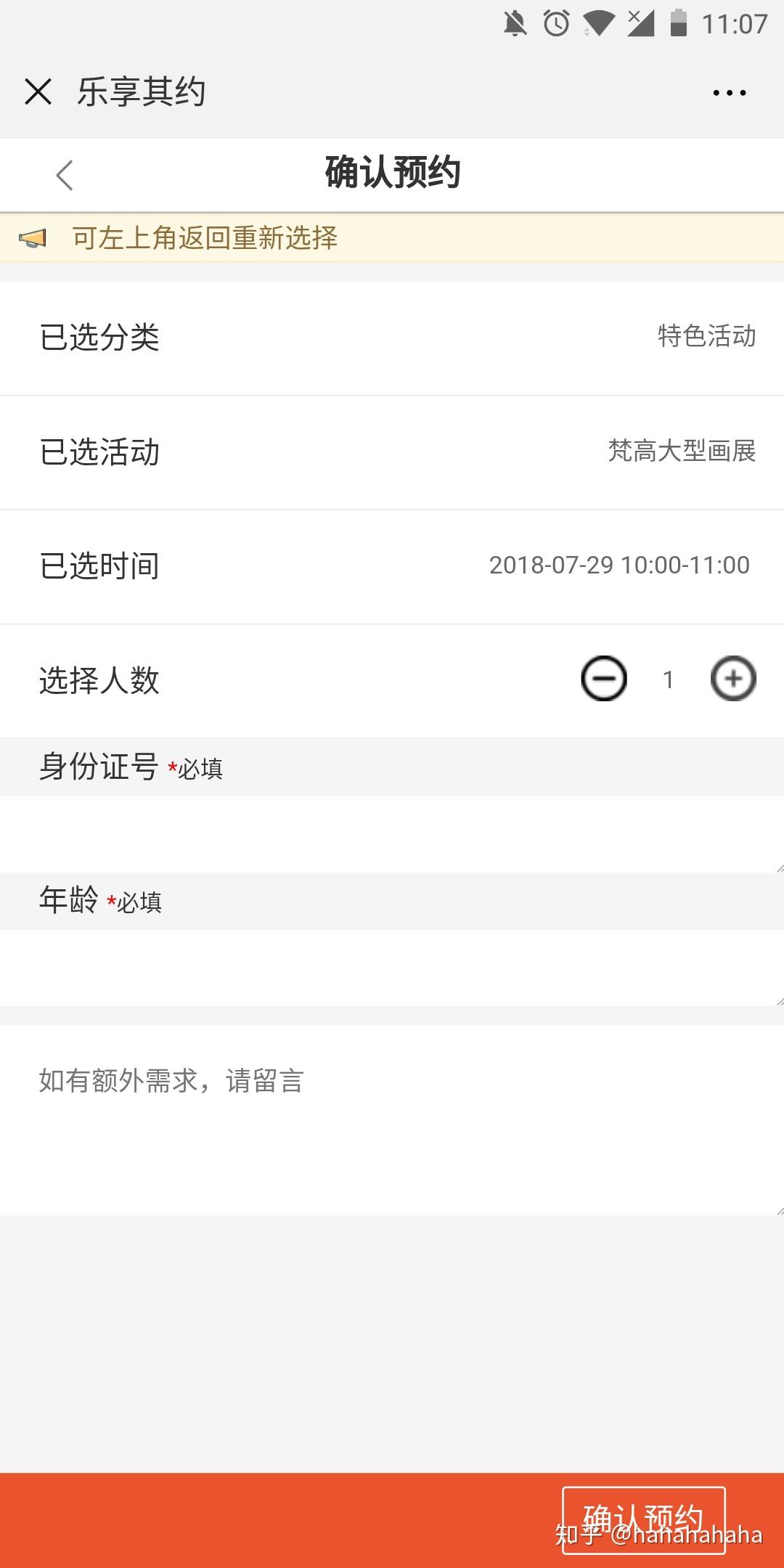The image size is (784, 1568).
Task: Submit with the 确认预约 button
Action: tap(643, 1519)
